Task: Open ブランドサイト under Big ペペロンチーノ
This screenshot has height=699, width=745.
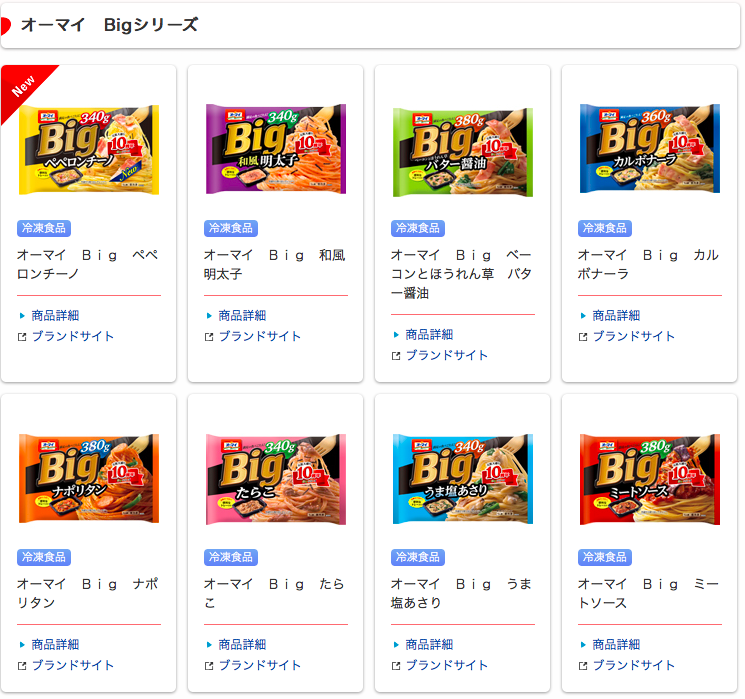Action: 72,336
